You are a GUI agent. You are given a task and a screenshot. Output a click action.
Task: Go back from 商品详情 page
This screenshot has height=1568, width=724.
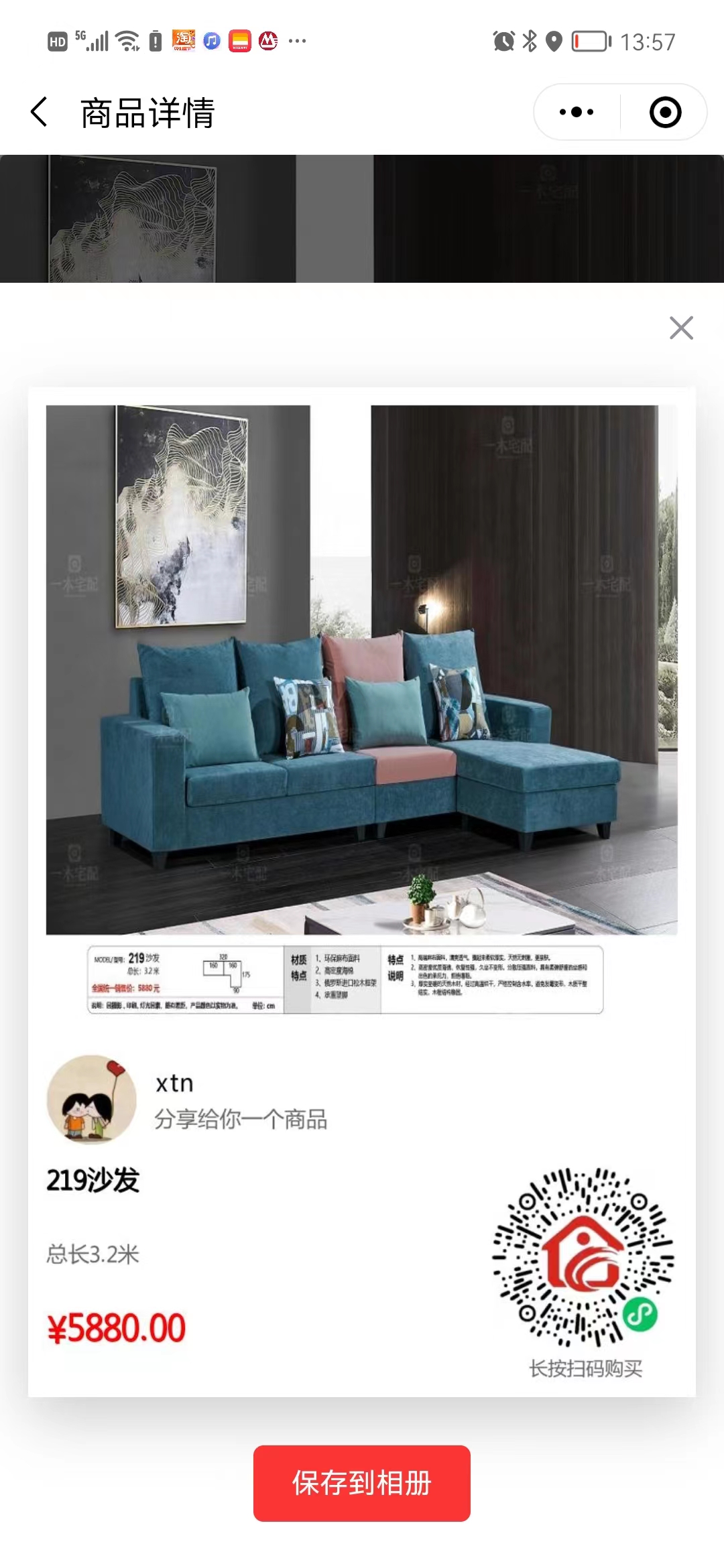coord(40,112)
